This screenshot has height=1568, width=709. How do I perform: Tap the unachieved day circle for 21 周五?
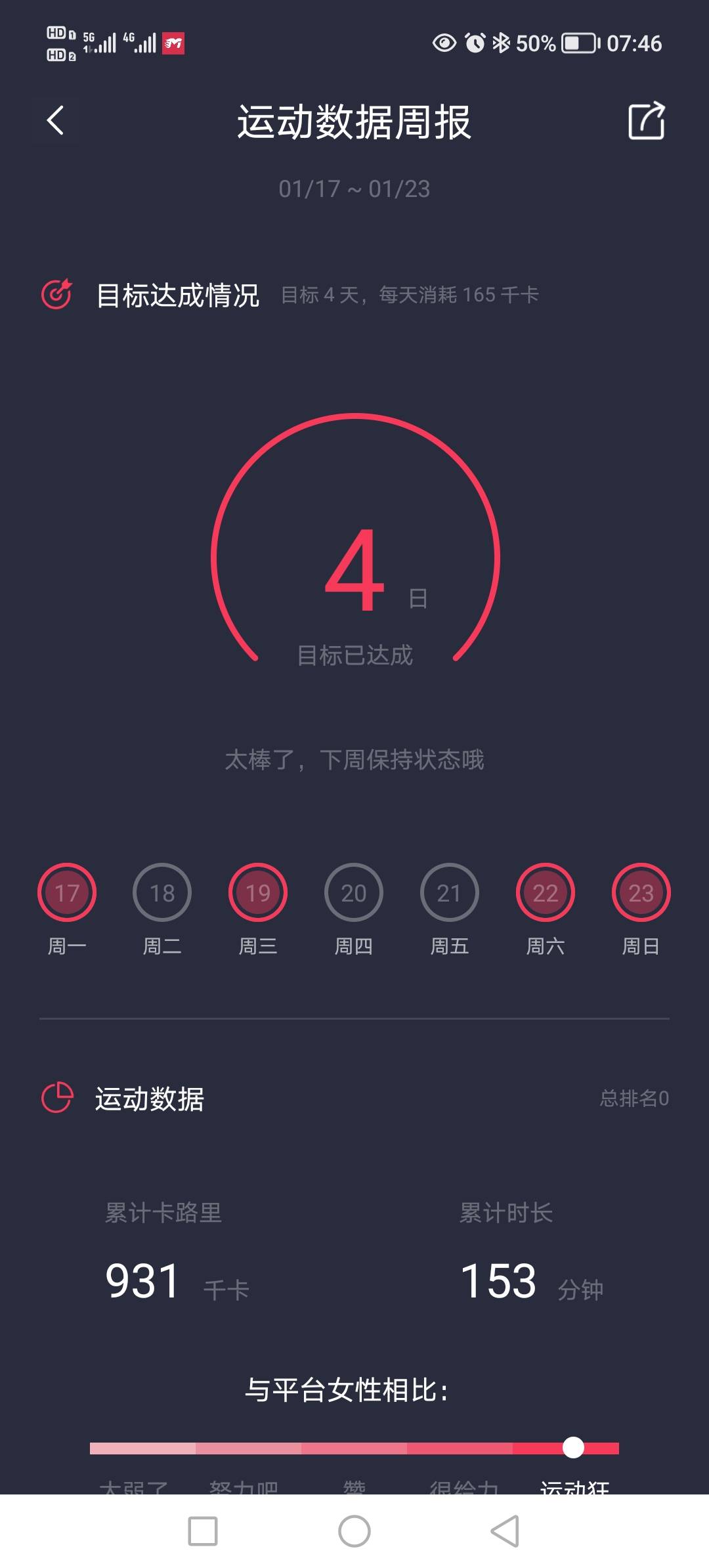click(449, 892)
